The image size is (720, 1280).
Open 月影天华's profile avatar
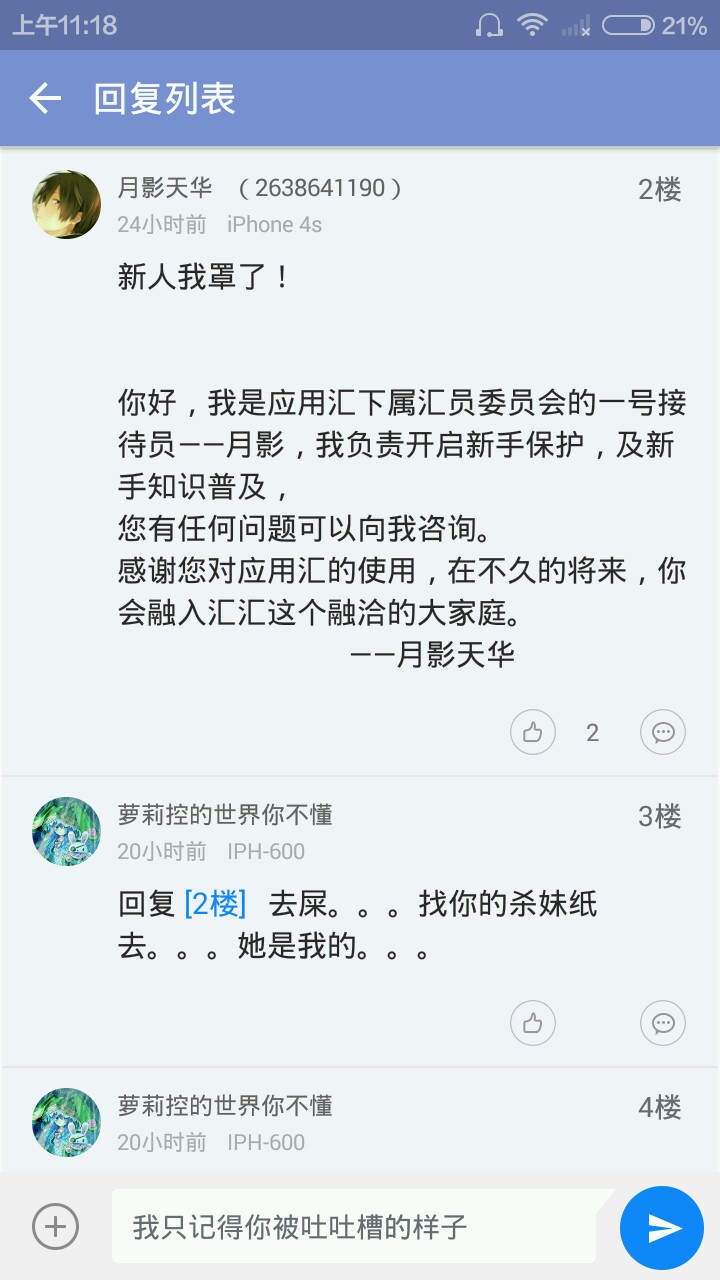(x=67, y=204)
